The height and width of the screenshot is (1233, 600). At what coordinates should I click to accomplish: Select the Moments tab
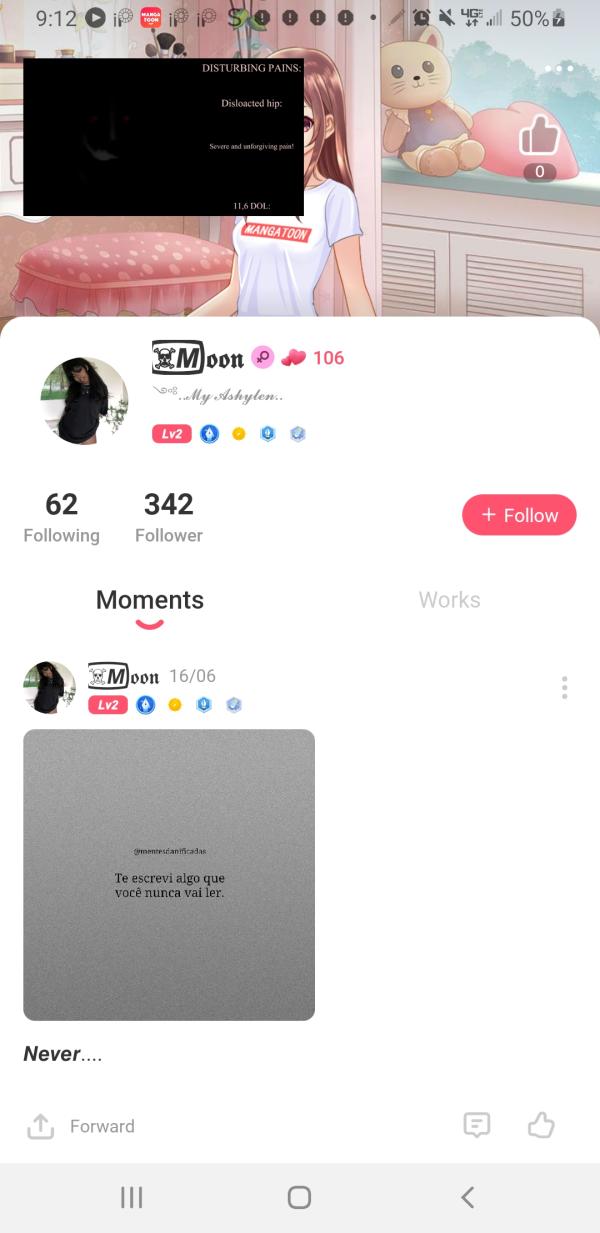(150, 600)
